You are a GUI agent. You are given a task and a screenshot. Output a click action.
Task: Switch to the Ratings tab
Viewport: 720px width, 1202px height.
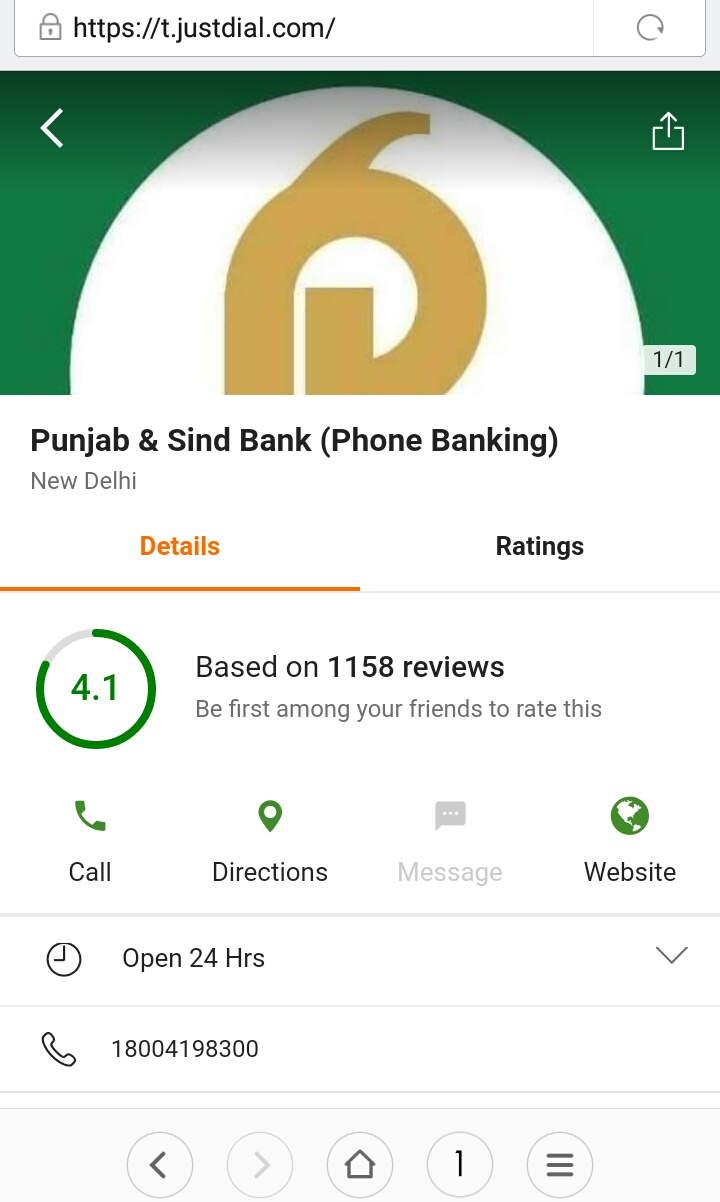539,547
